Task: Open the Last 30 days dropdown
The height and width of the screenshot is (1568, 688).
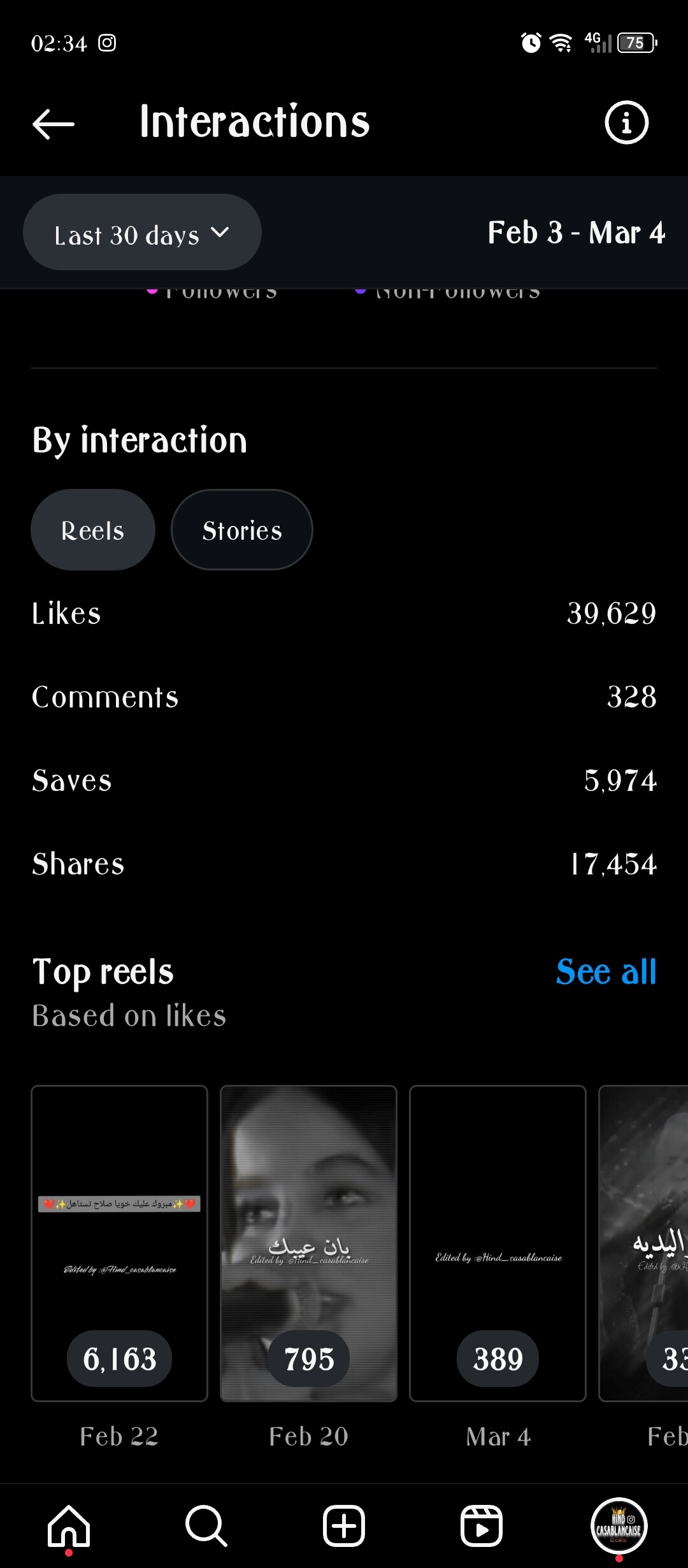Action: pyautogui.click(x=142, y=233)
